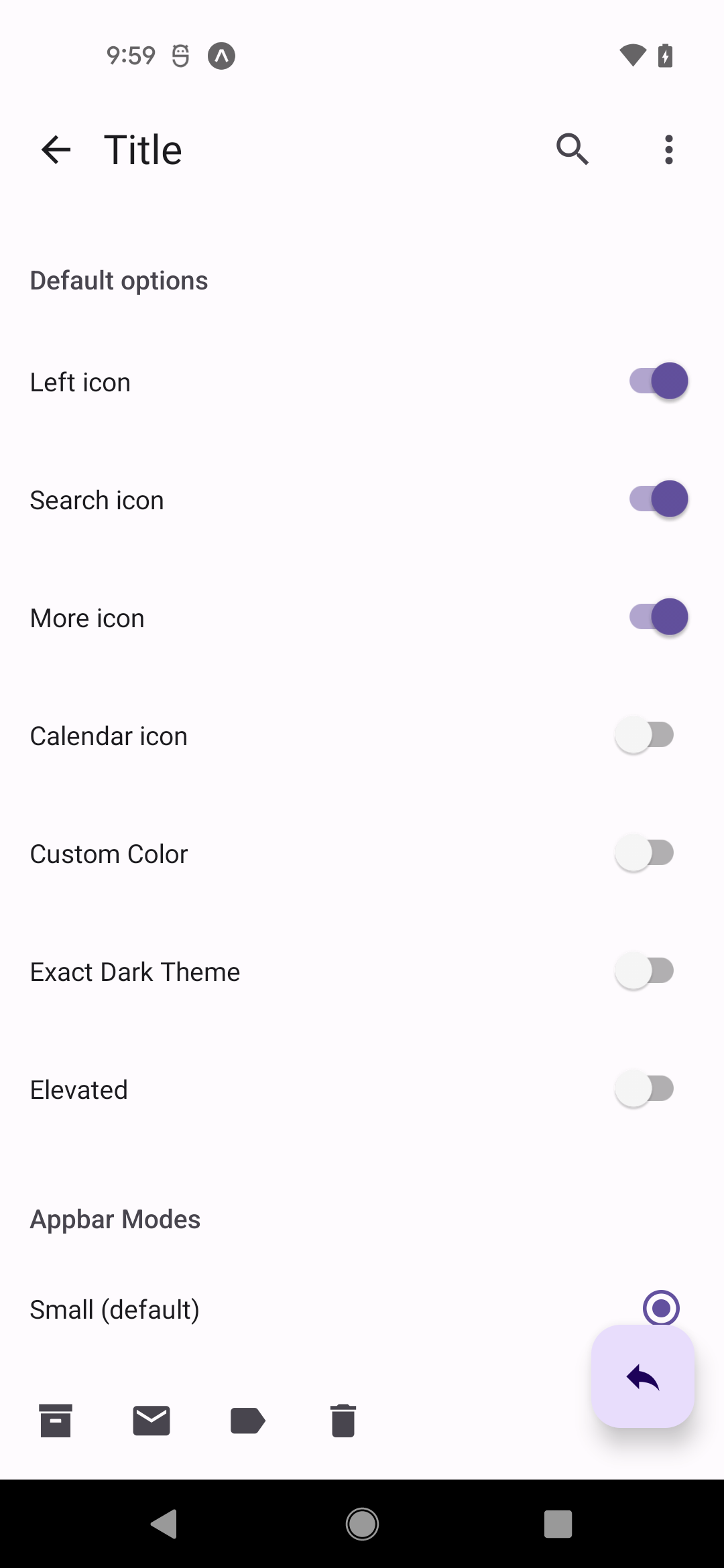Enable the Calendar icon option
Screen dimensions: 724x1568
click(x=644, y=734)
